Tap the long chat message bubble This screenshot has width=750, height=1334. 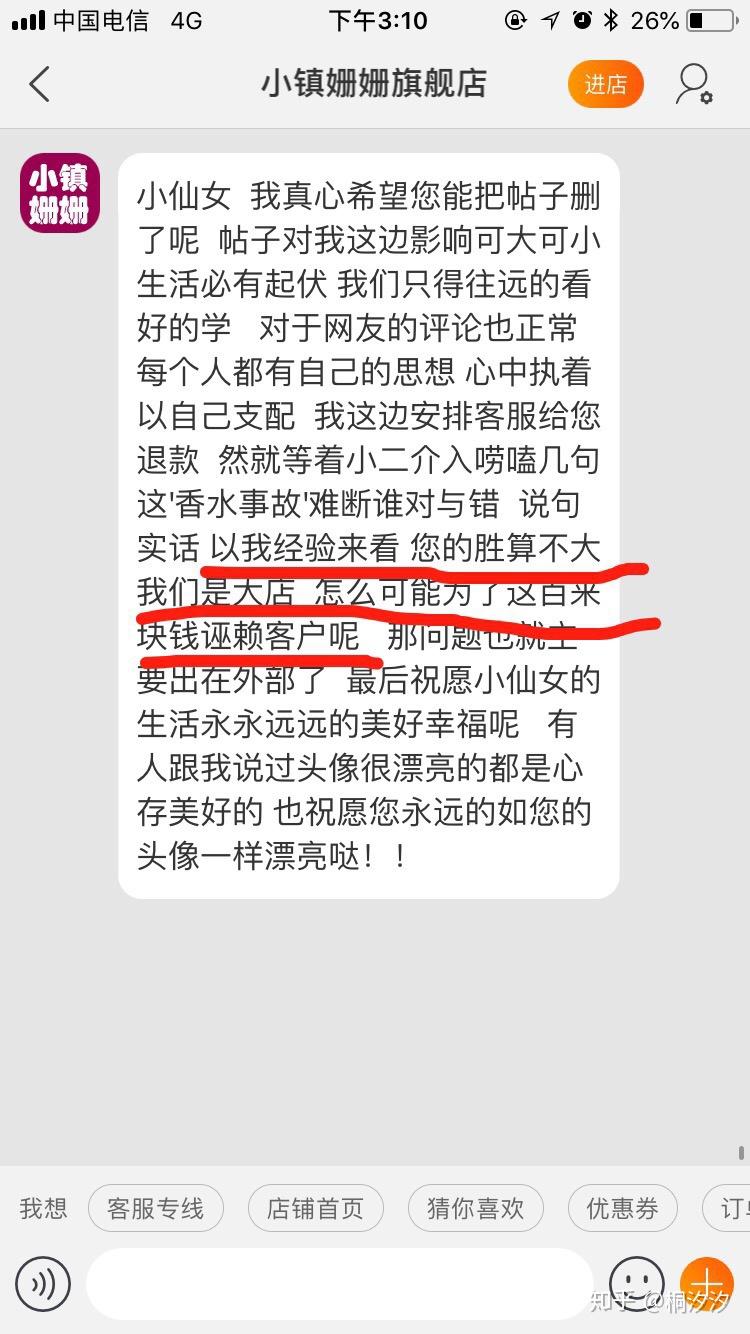click(x=368, y=520)
